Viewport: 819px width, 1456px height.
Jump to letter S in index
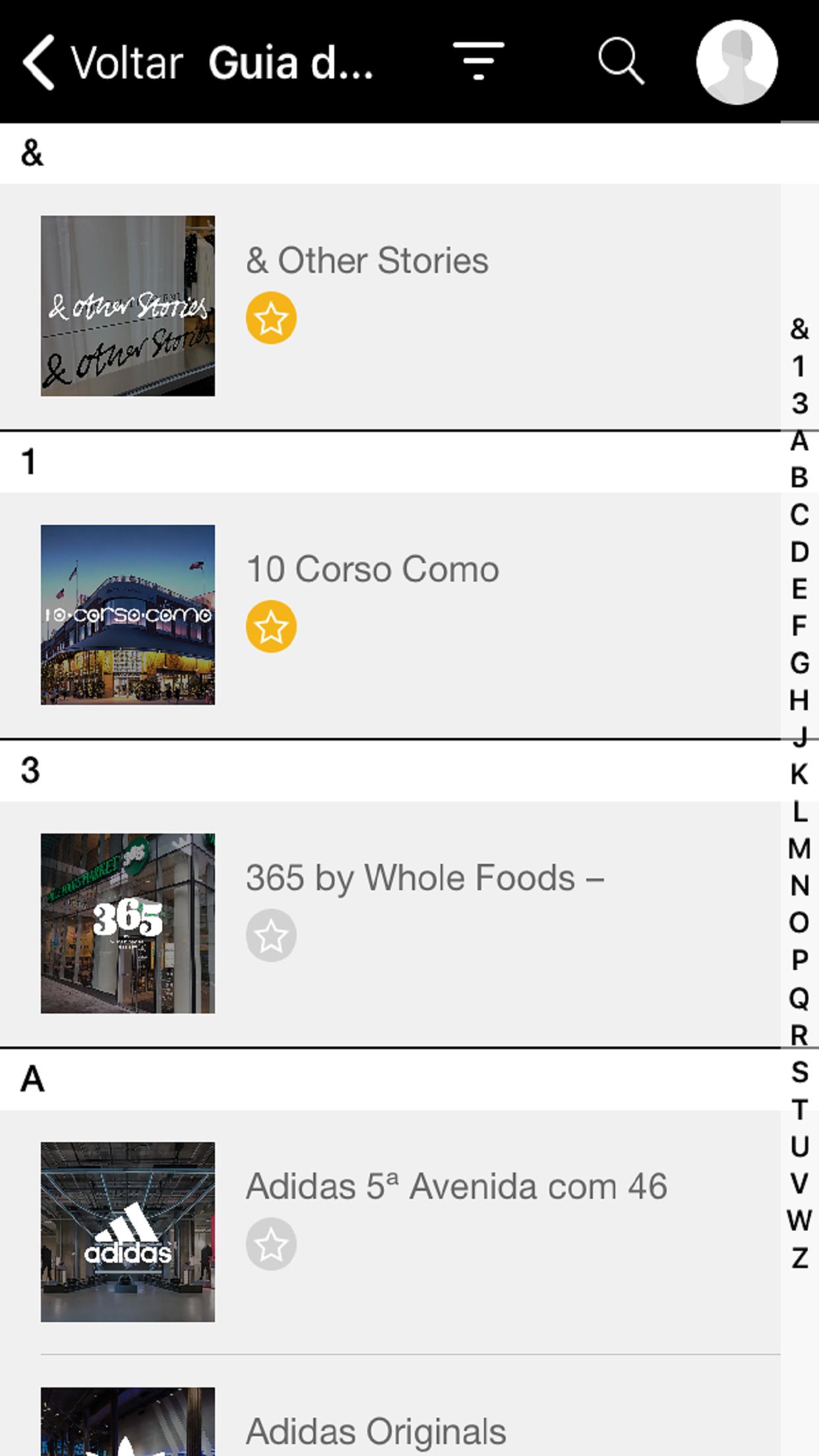click(x=799, y=1072)
